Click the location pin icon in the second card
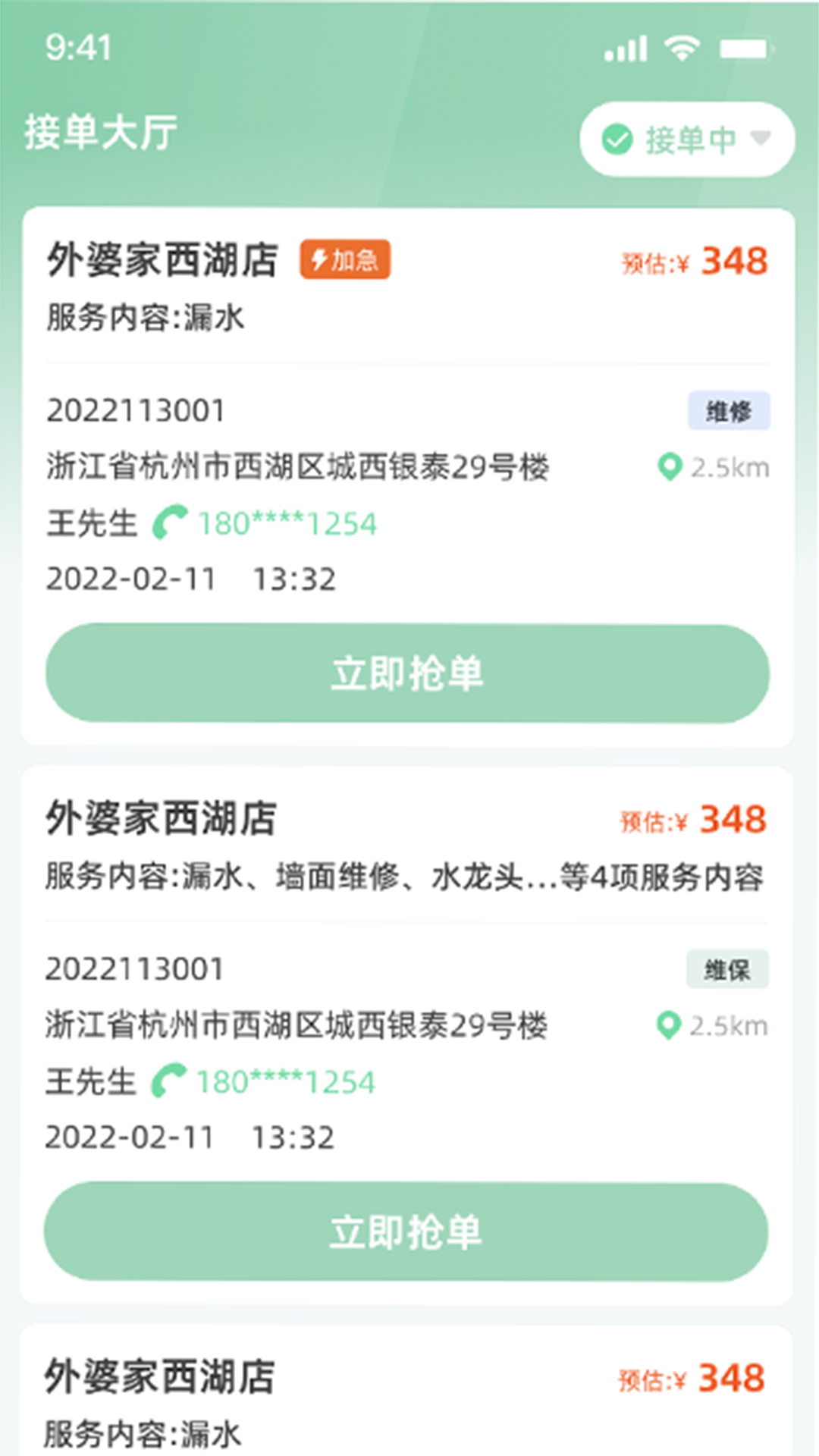This screenshot has width=819, height=1456. coord(667,1025)
